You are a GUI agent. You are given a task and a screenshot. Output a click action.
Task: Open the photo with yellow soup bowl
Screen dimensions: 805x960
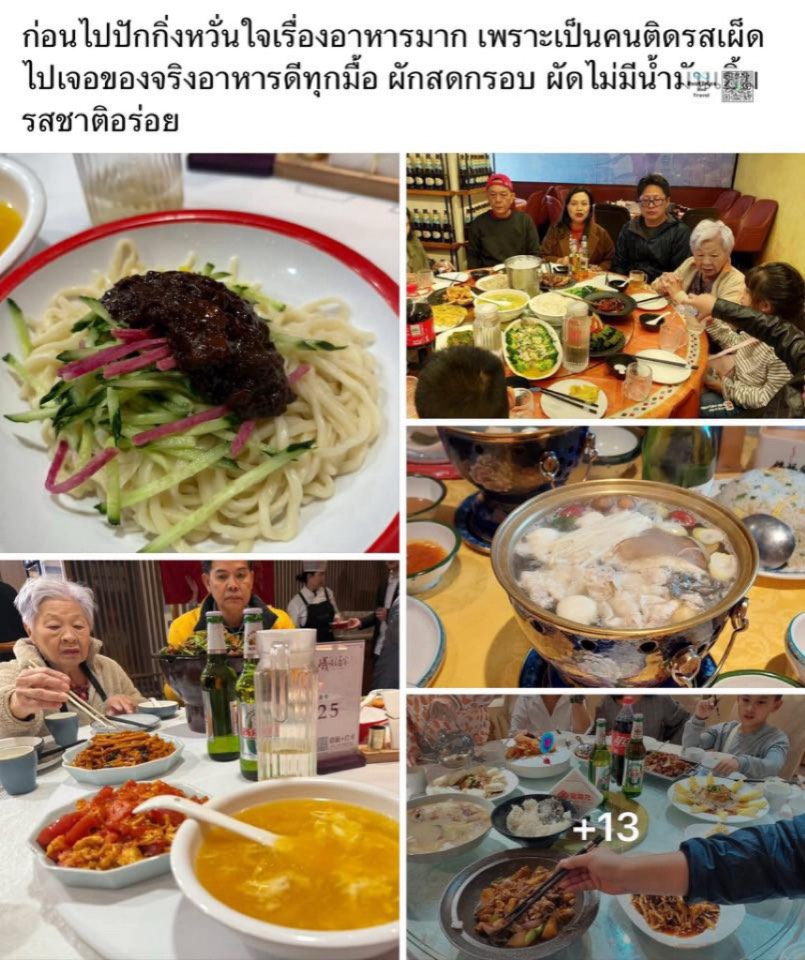200,759
